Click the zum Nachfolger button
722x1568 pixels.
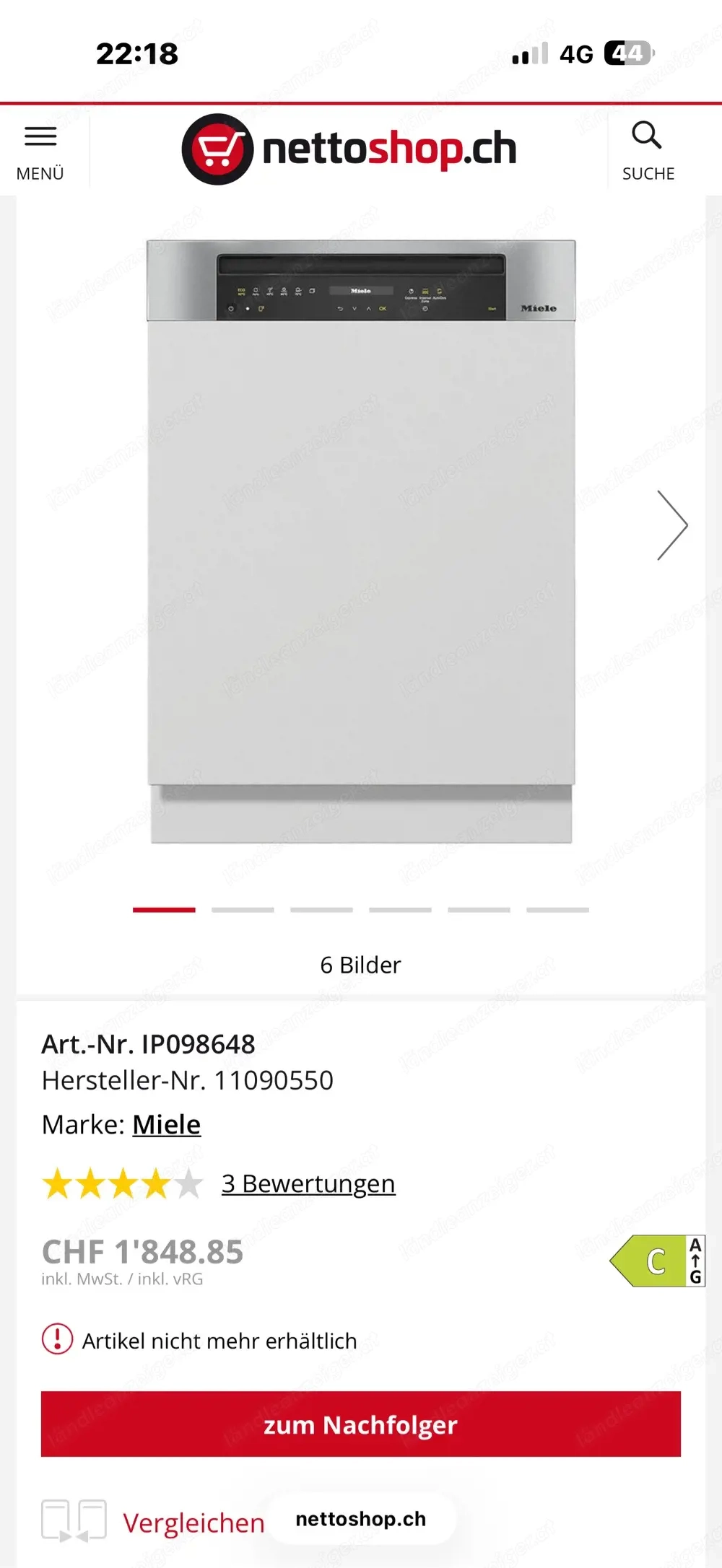[361, 1424]
